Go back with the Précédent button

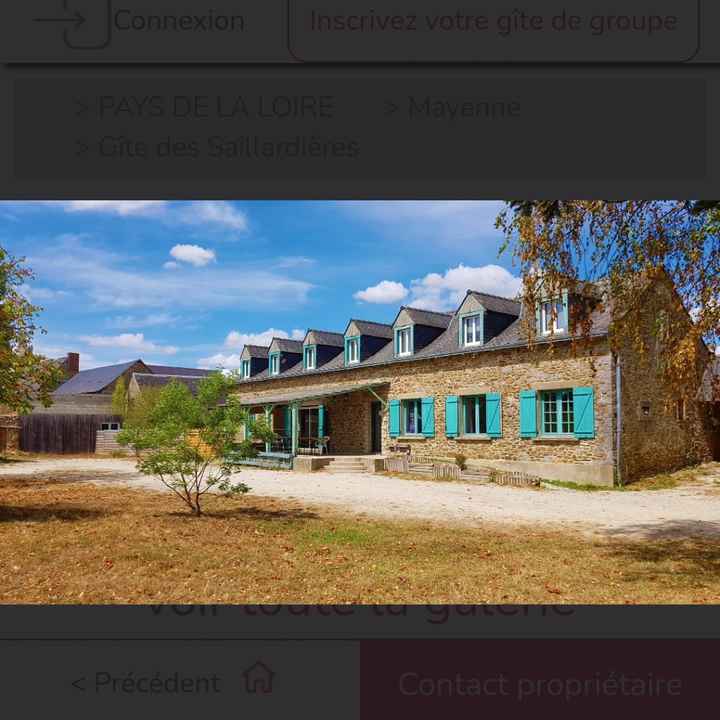pos(146,683)
